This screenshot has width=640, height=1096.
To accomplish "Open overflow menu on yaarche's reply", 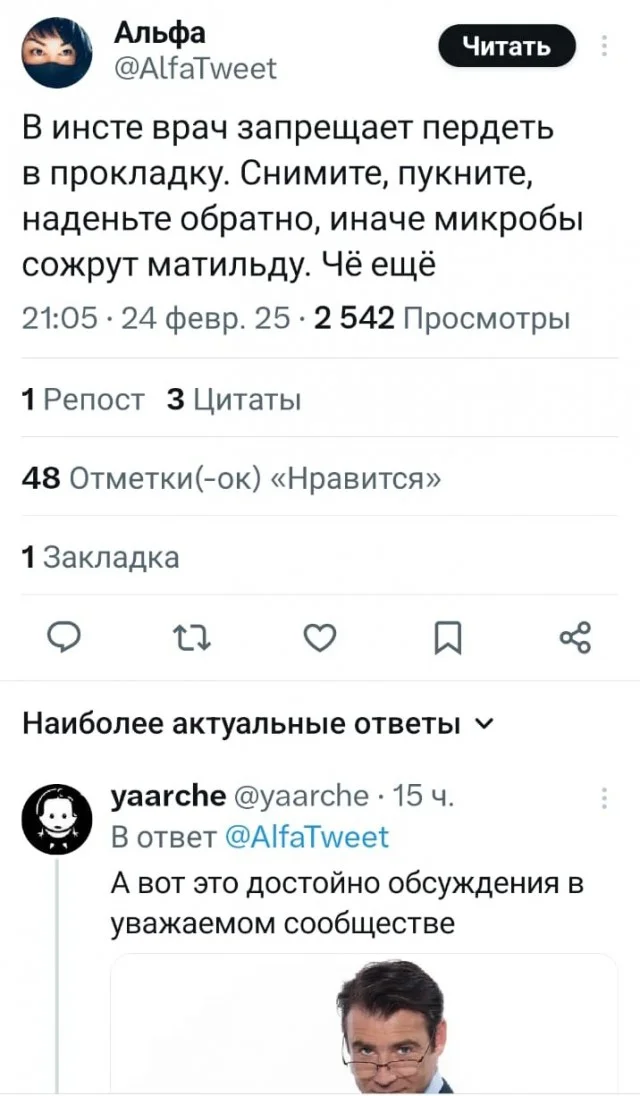I will click(605, 797).
